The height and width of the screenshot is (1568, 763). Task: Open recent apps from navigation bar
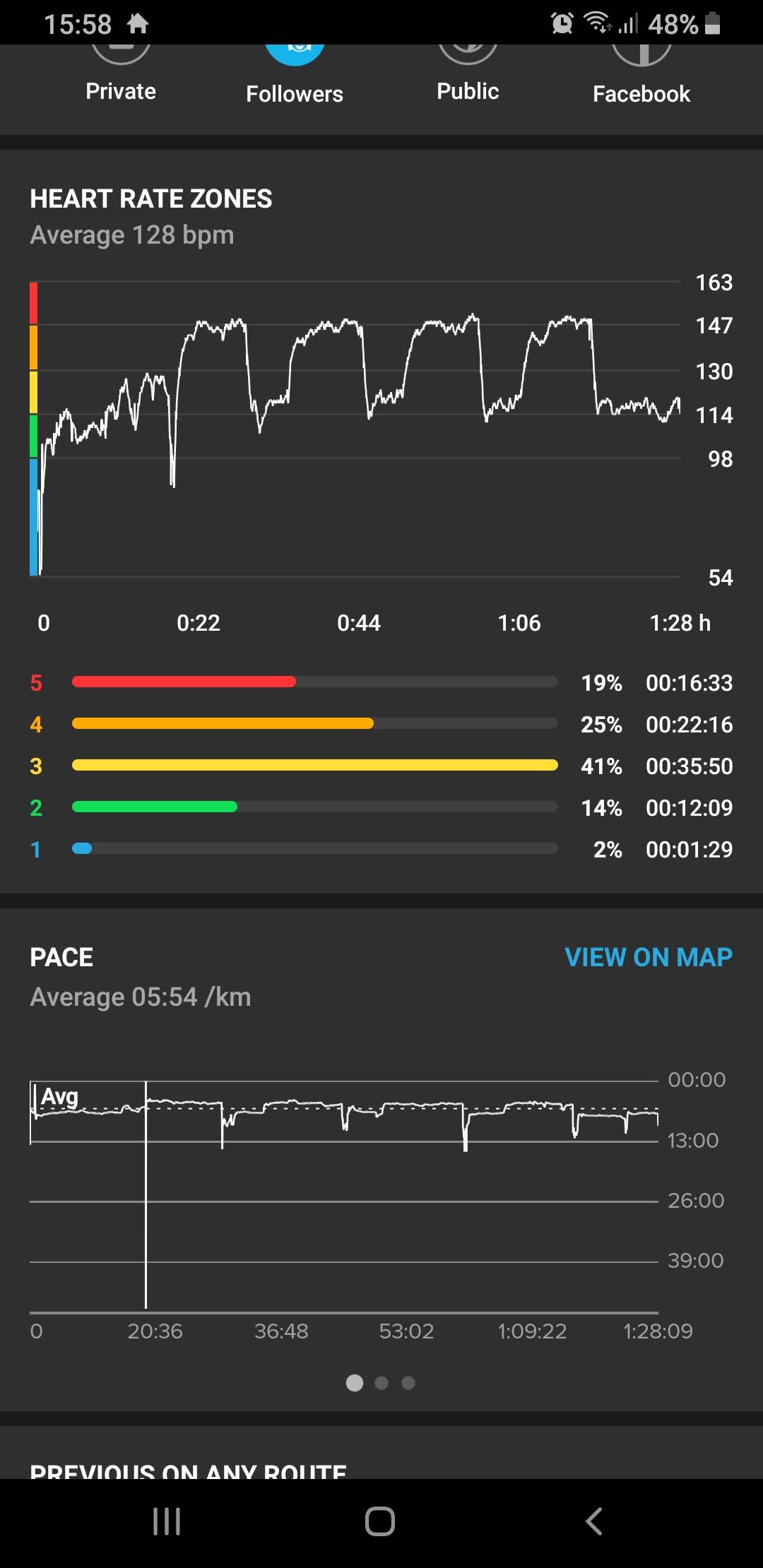tap(167, 1521)
